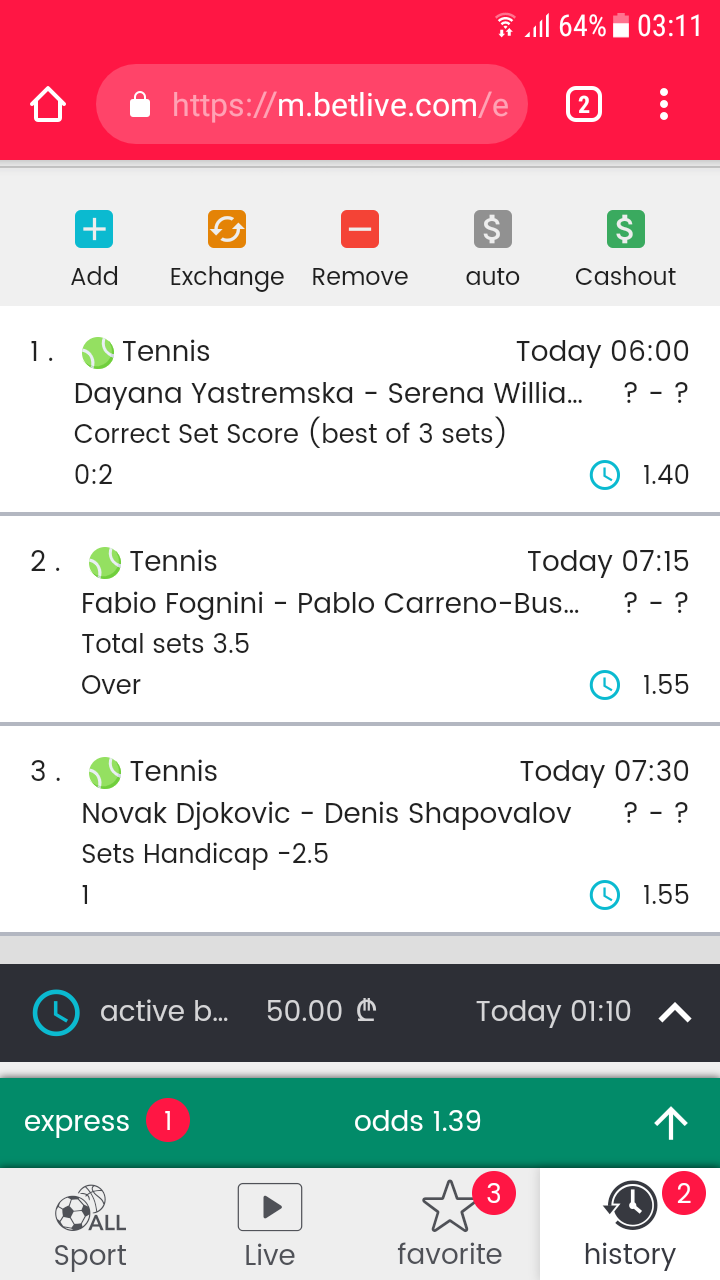
Task: Open the favorite tab
Action: coord(450,1226)
